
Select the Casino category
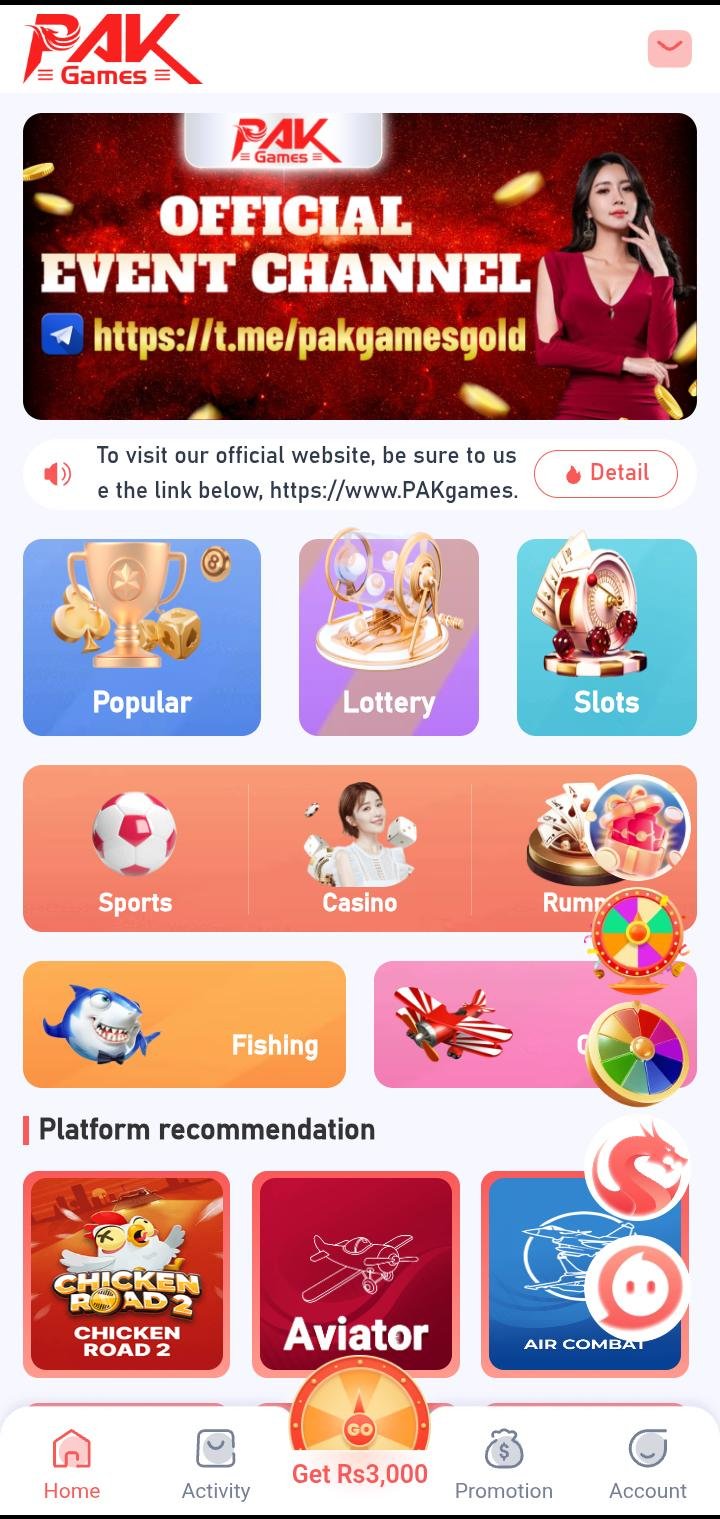(x=359, y=848)
